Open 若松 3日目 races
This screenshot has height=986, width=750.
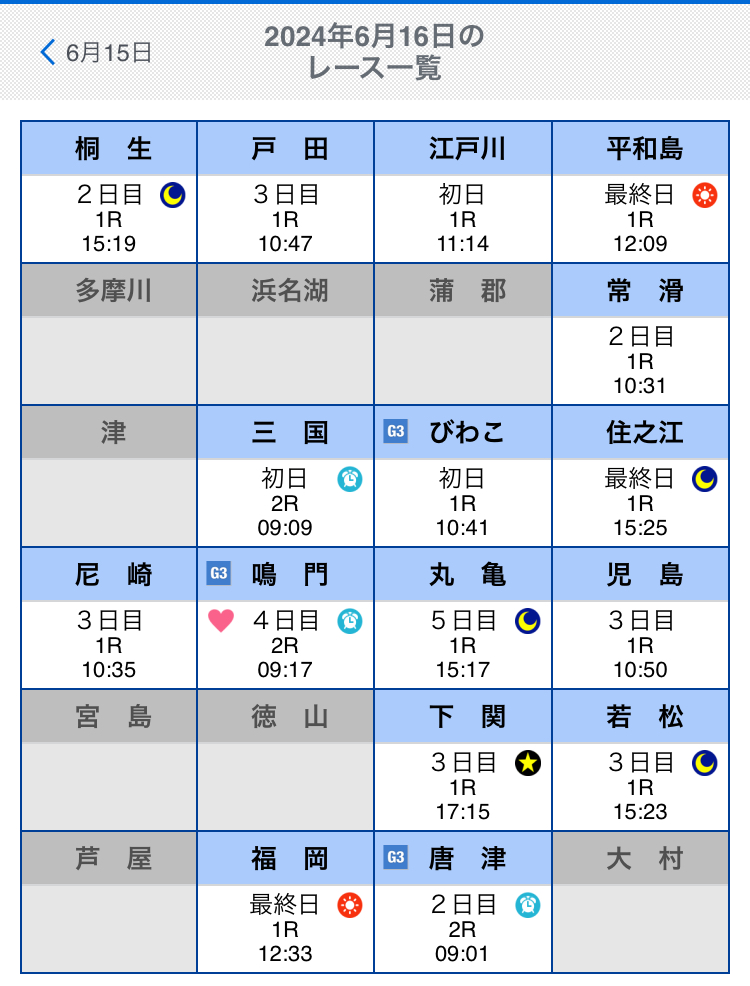(640, 786)
